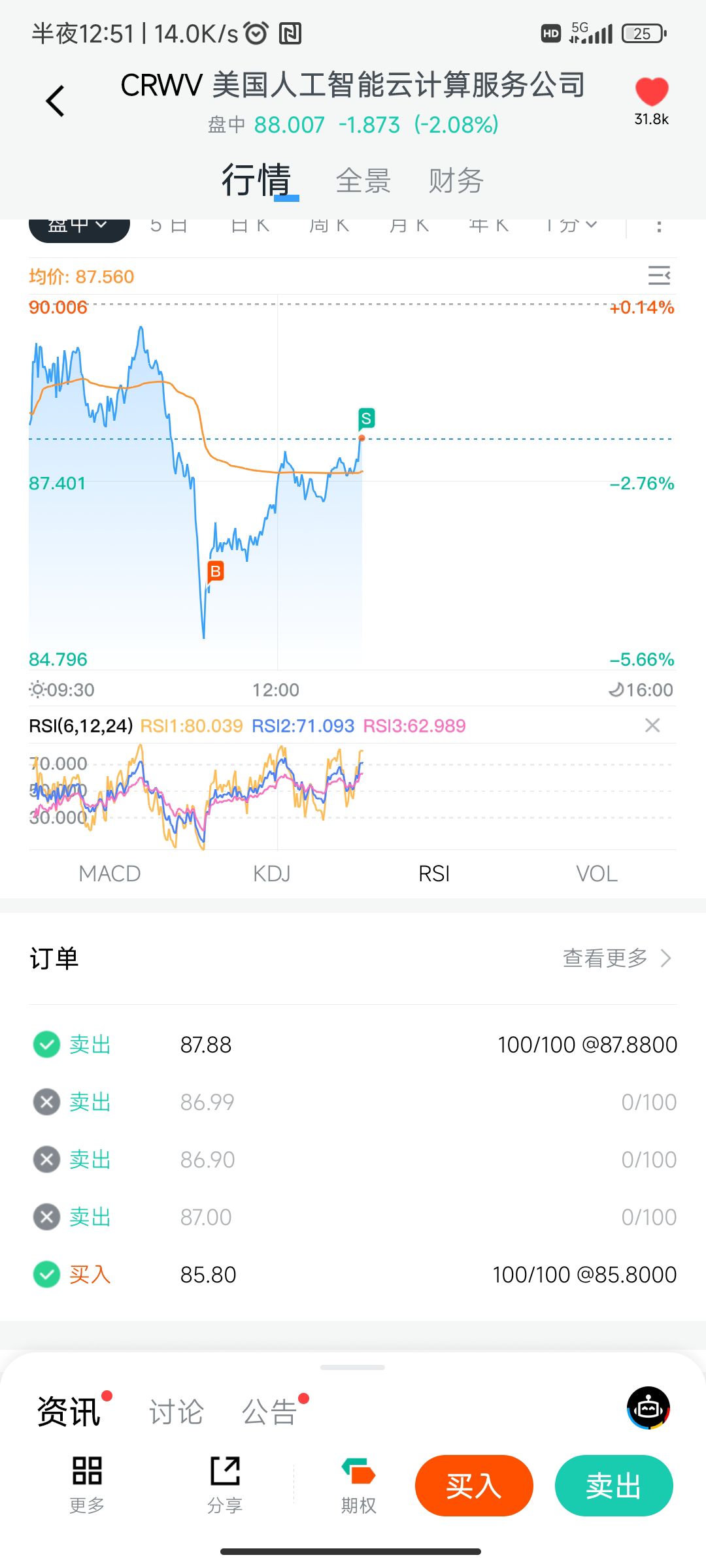Viewport: 706px width, 1568px height.
Task: Switch to the 全景 tab
Action: pos(363,181)
